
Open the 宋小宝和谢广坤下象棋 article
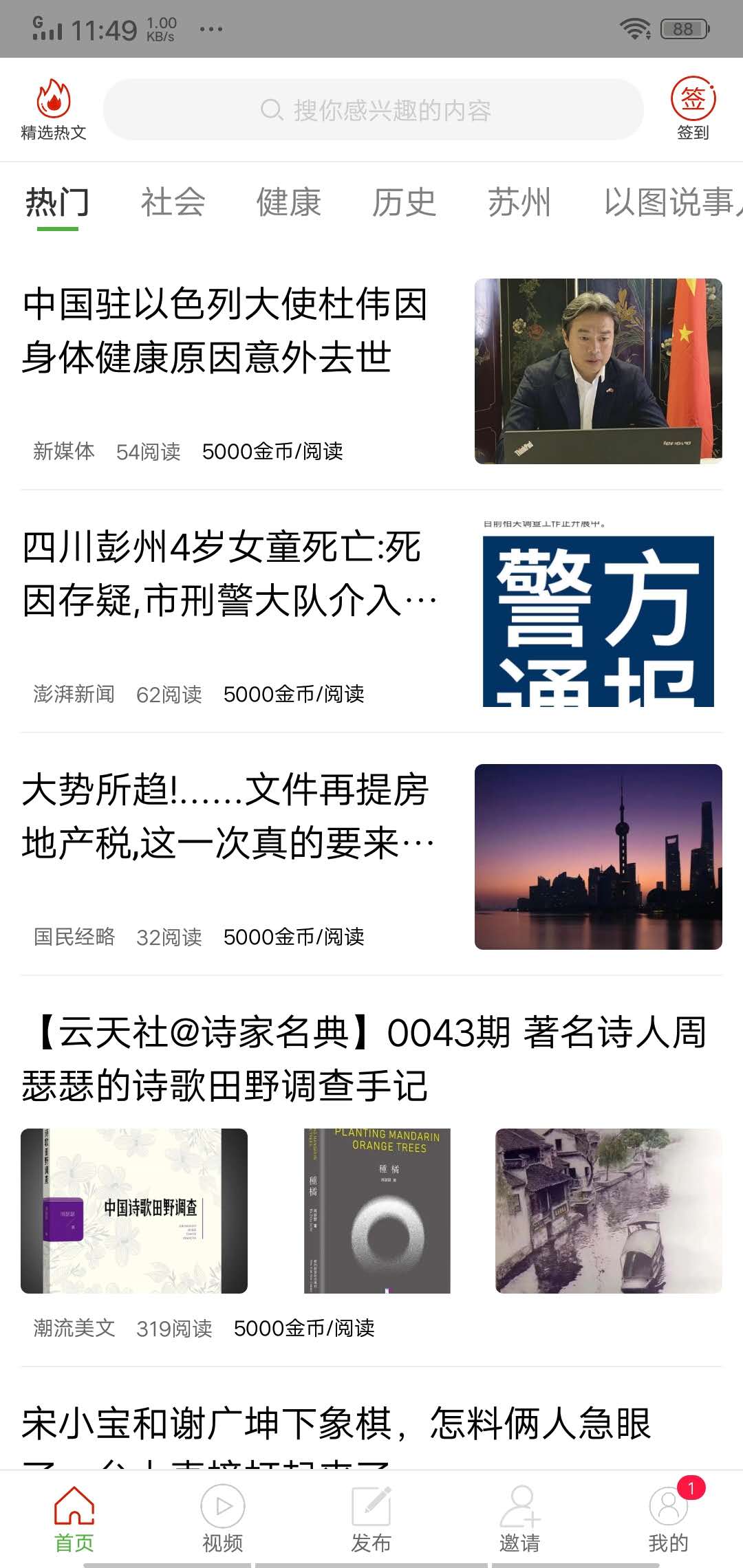[337, 1425]
